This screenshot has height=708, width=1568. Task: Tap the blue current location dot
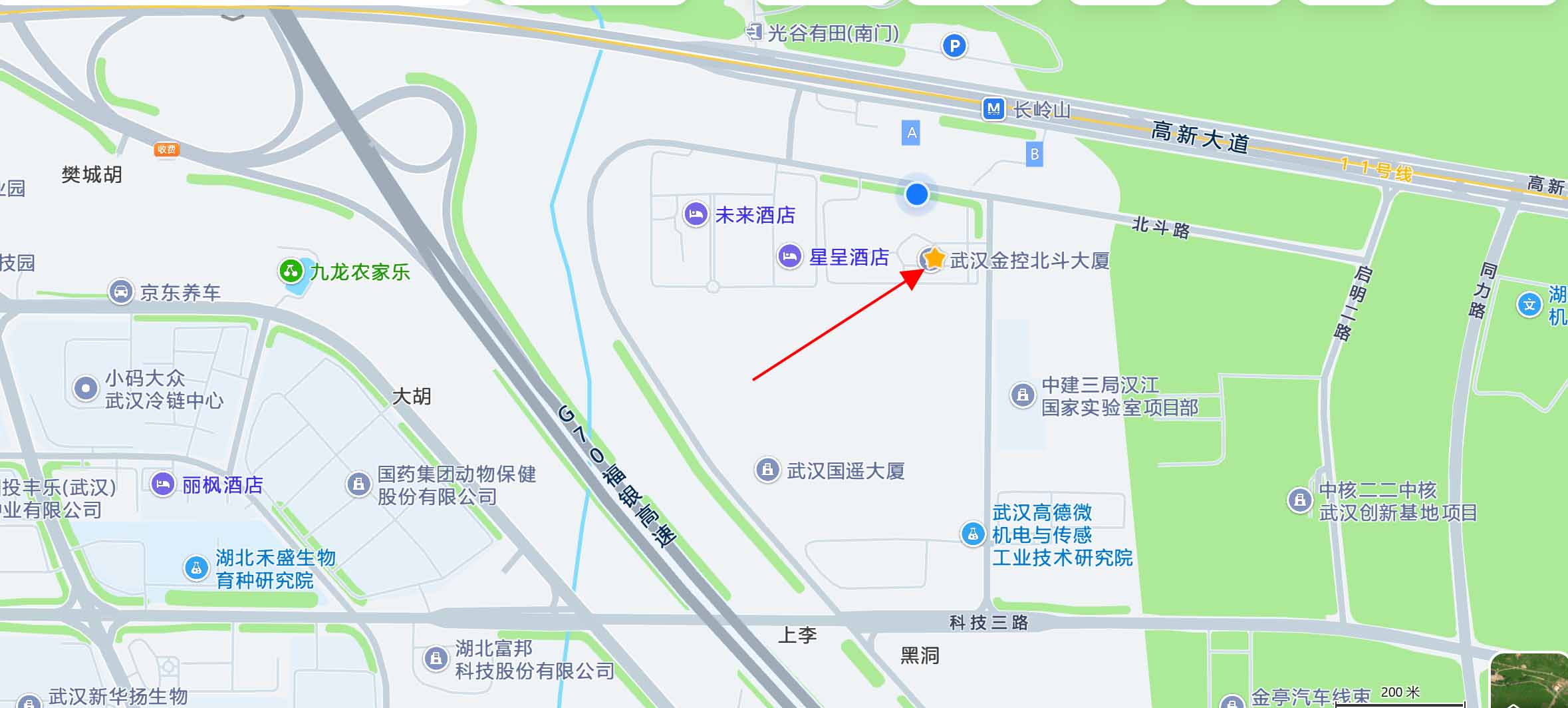click(917, 194)
